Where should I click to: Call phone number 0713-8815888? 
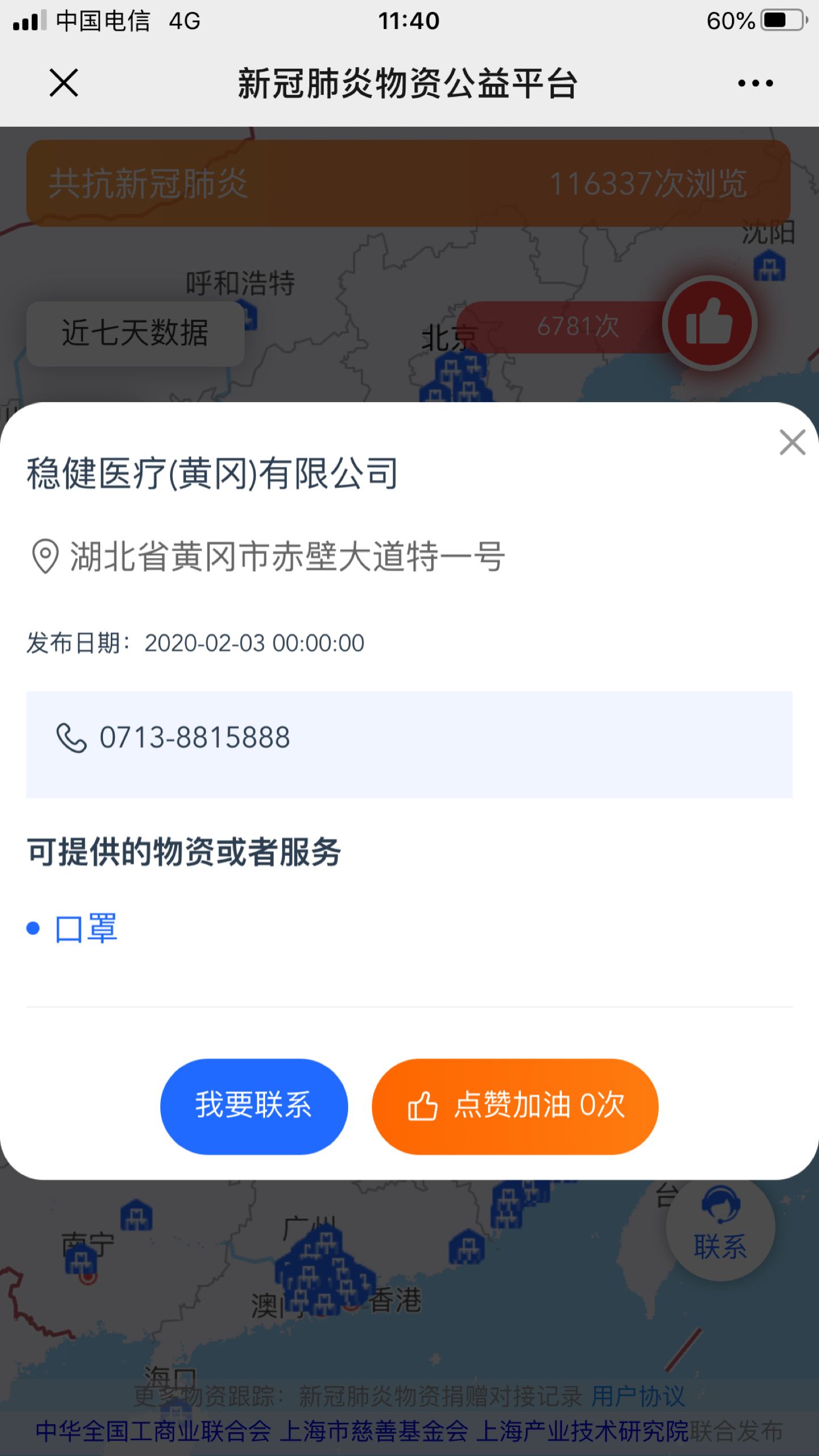[x=195, y=738]
